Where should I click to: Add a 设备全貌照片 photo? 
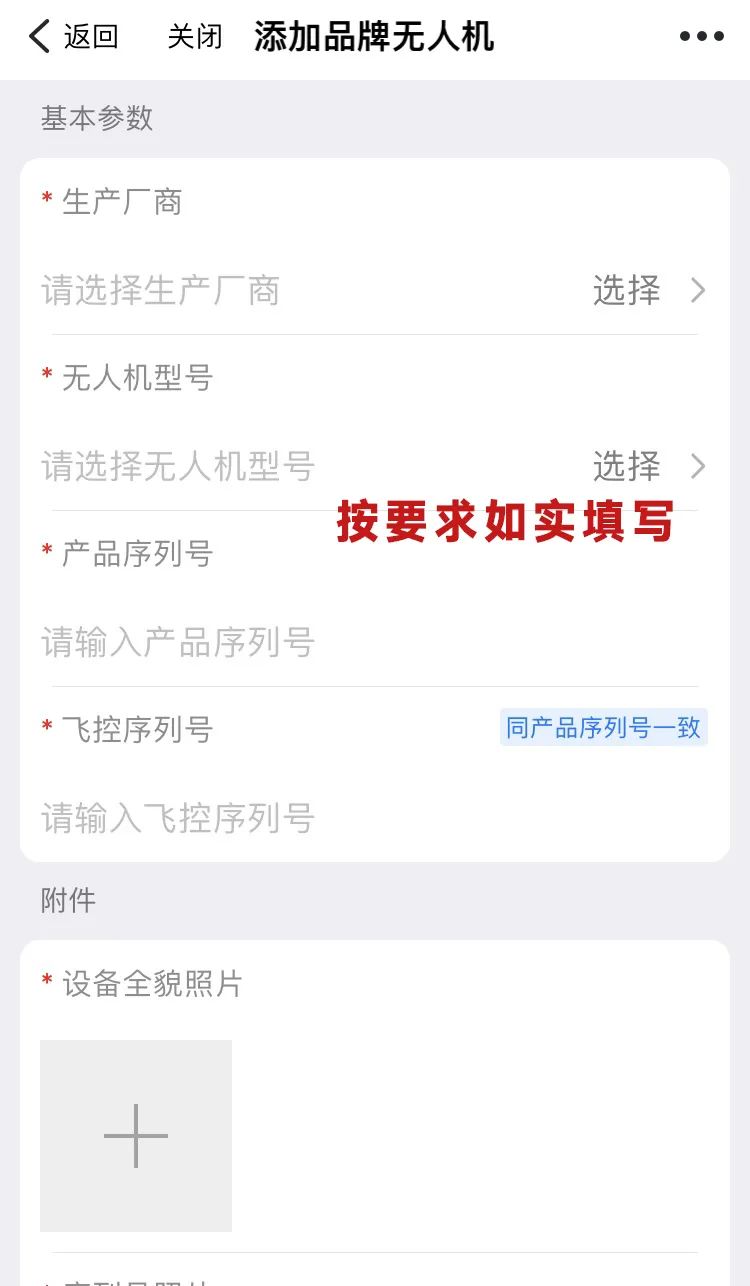(x=136, y=1135)
